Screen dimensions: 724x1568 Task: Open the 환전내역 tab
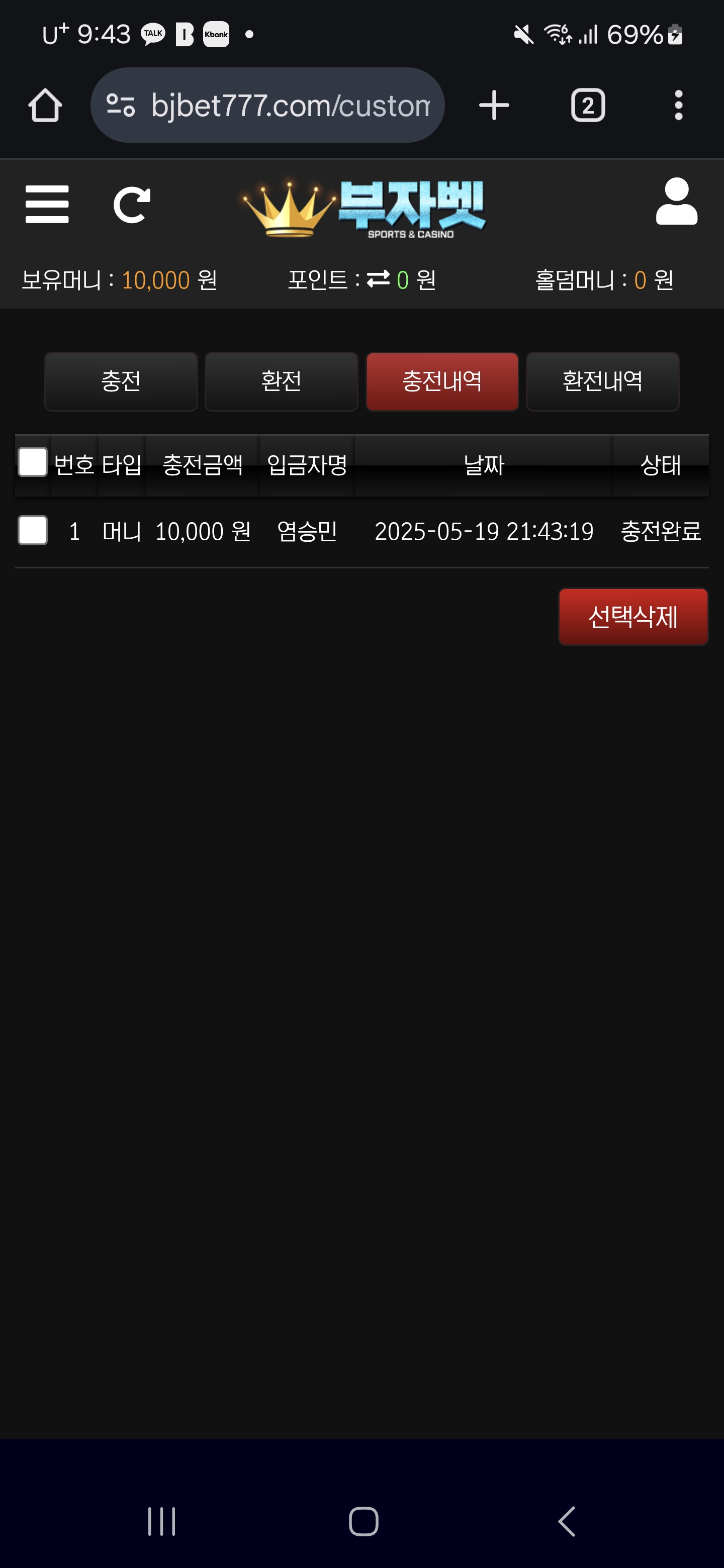pos(602,381)
